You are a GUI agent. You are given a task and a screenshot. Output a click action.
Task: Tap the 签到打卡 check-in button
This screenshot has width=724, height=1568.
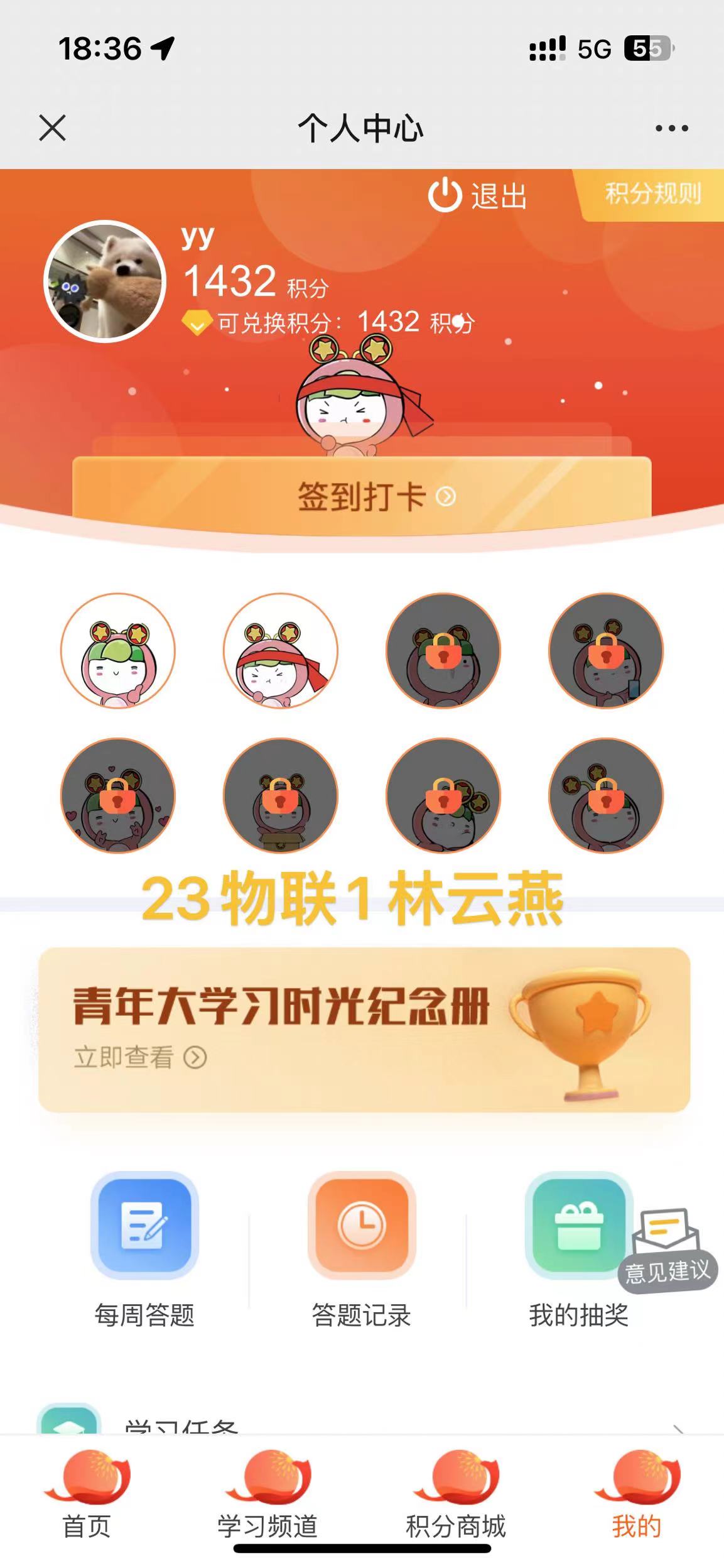coord(362,496)
